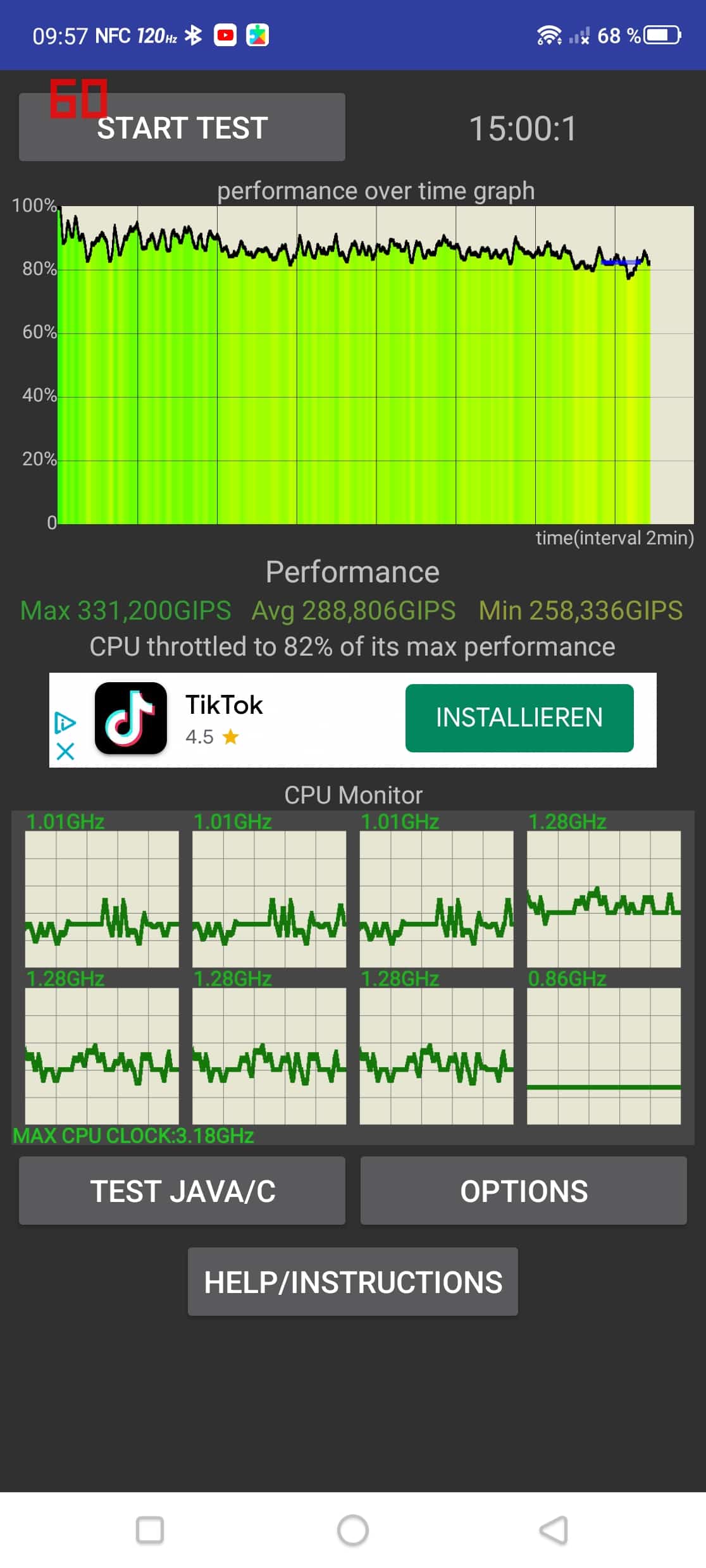Open the OPTIONS menu

point(524,1191)
